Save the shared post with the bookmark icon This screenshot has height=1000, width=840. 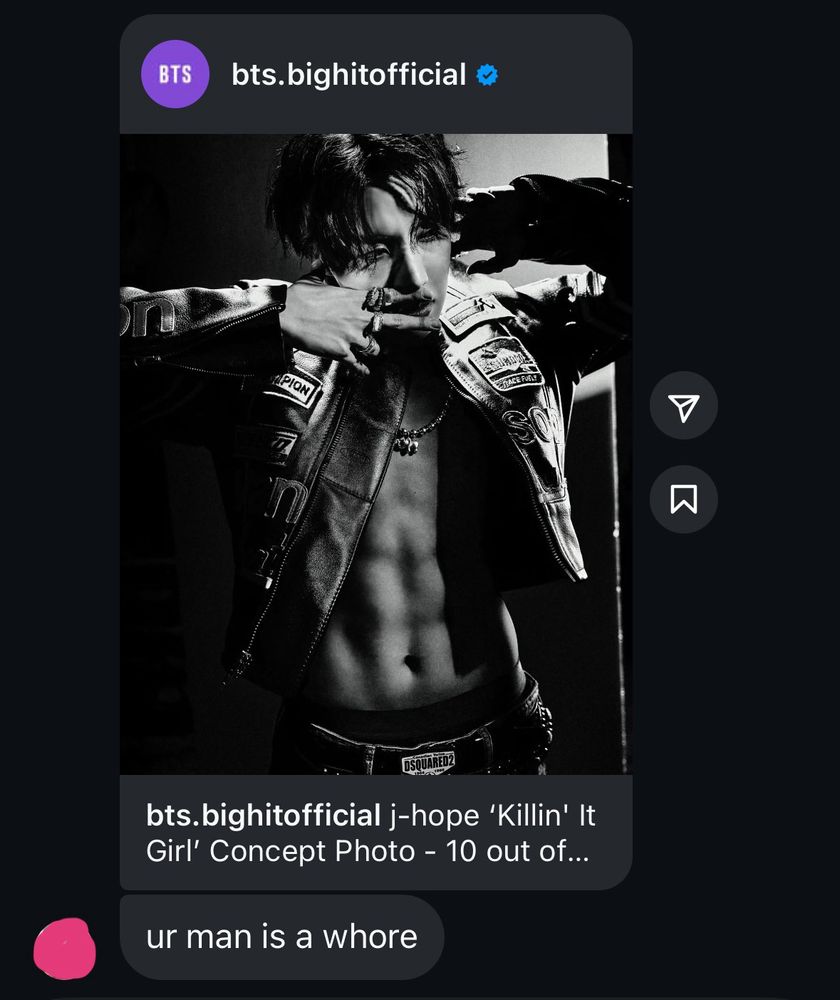[683, 498]
